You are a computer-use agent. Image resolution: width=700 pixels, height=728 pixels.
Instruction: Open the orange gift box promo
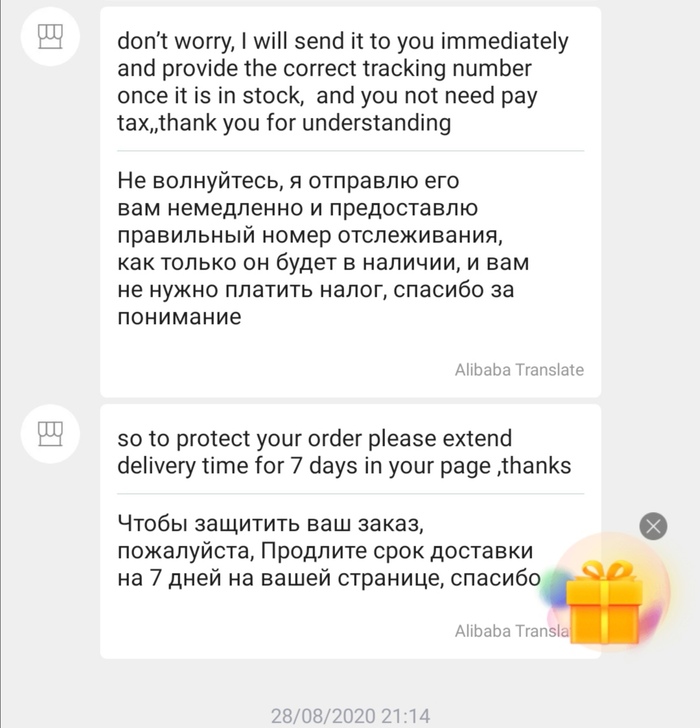603,602
